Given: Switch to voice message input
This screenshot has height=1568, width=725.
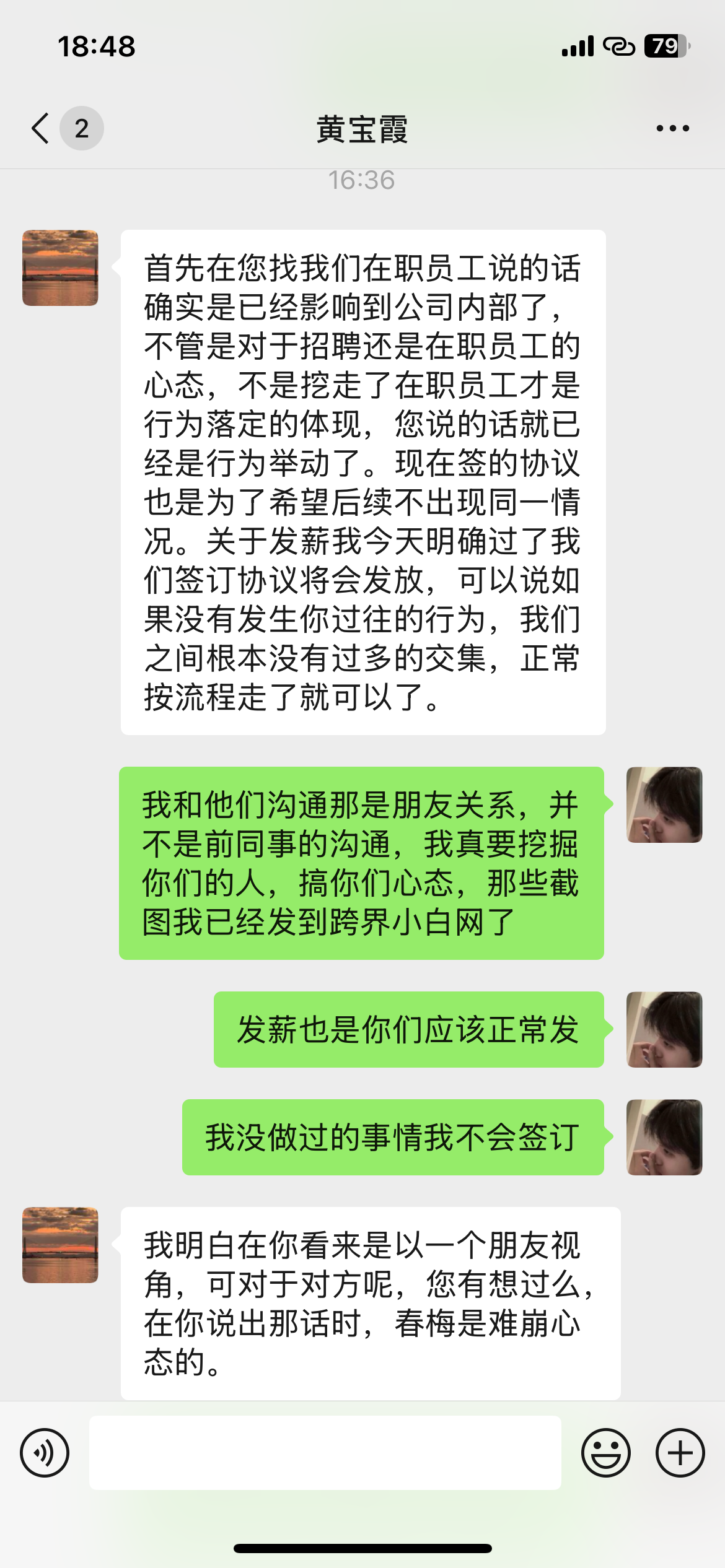Looking at the screenshot, I should click(x=45, y=1453).
